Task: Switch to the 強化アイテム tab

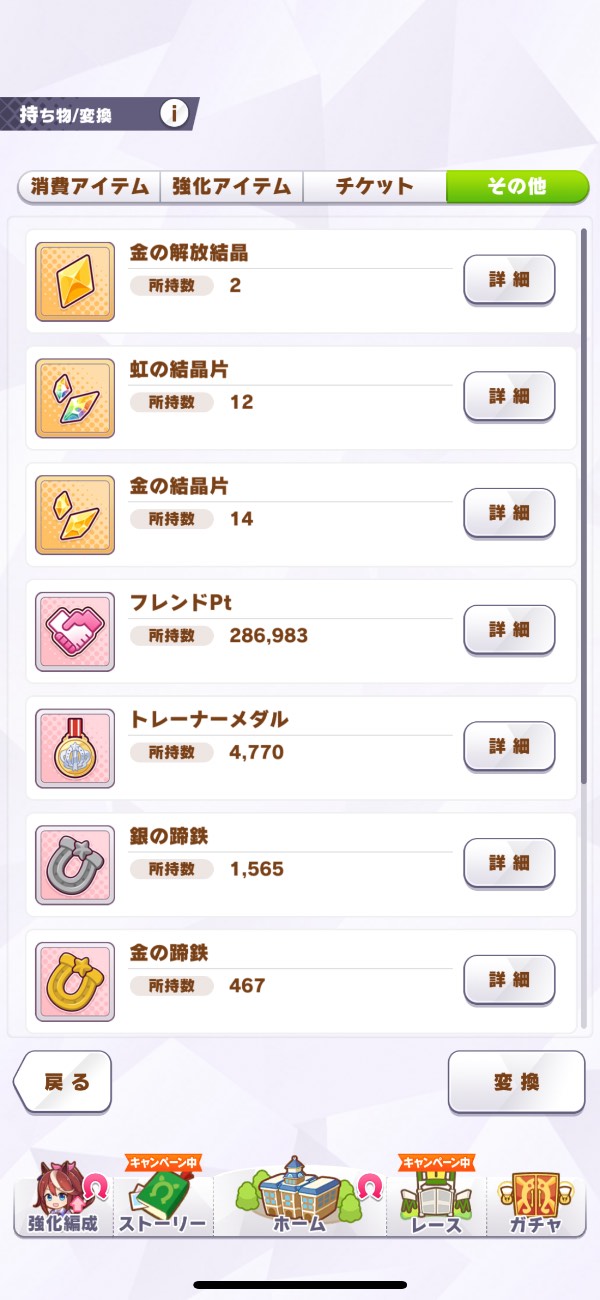Action: coord(231,187)
